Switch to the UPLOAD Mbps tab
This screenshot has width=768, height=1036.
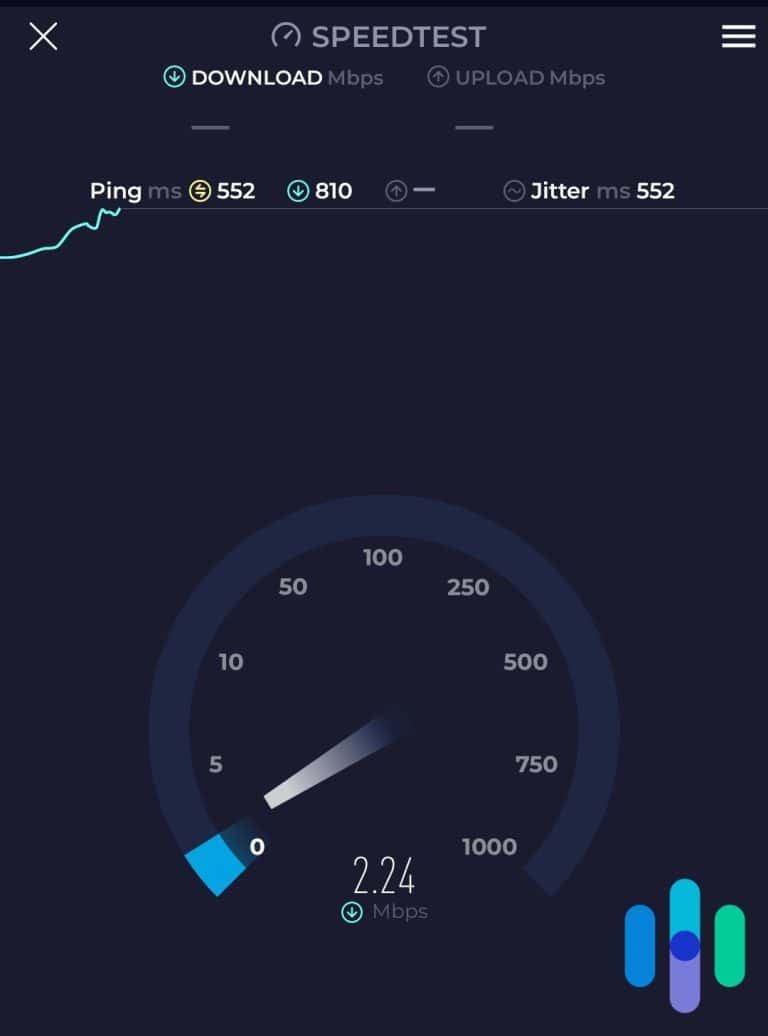pyautogui.click(x=516, y=77)
